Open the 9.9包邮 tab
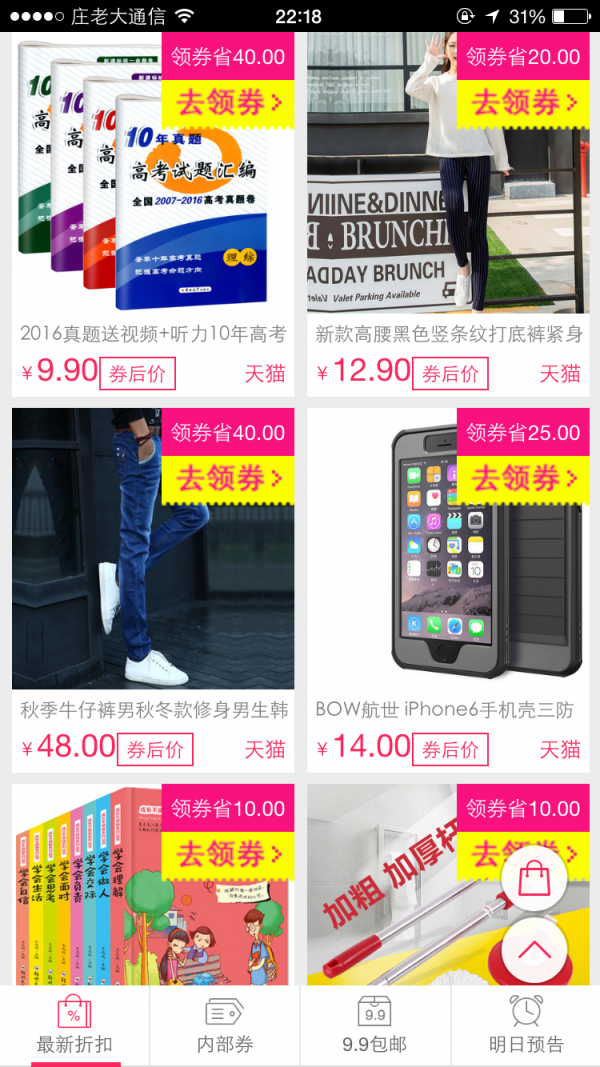The width and height of the screenshot is (600, 1067). click(375, 1025)
